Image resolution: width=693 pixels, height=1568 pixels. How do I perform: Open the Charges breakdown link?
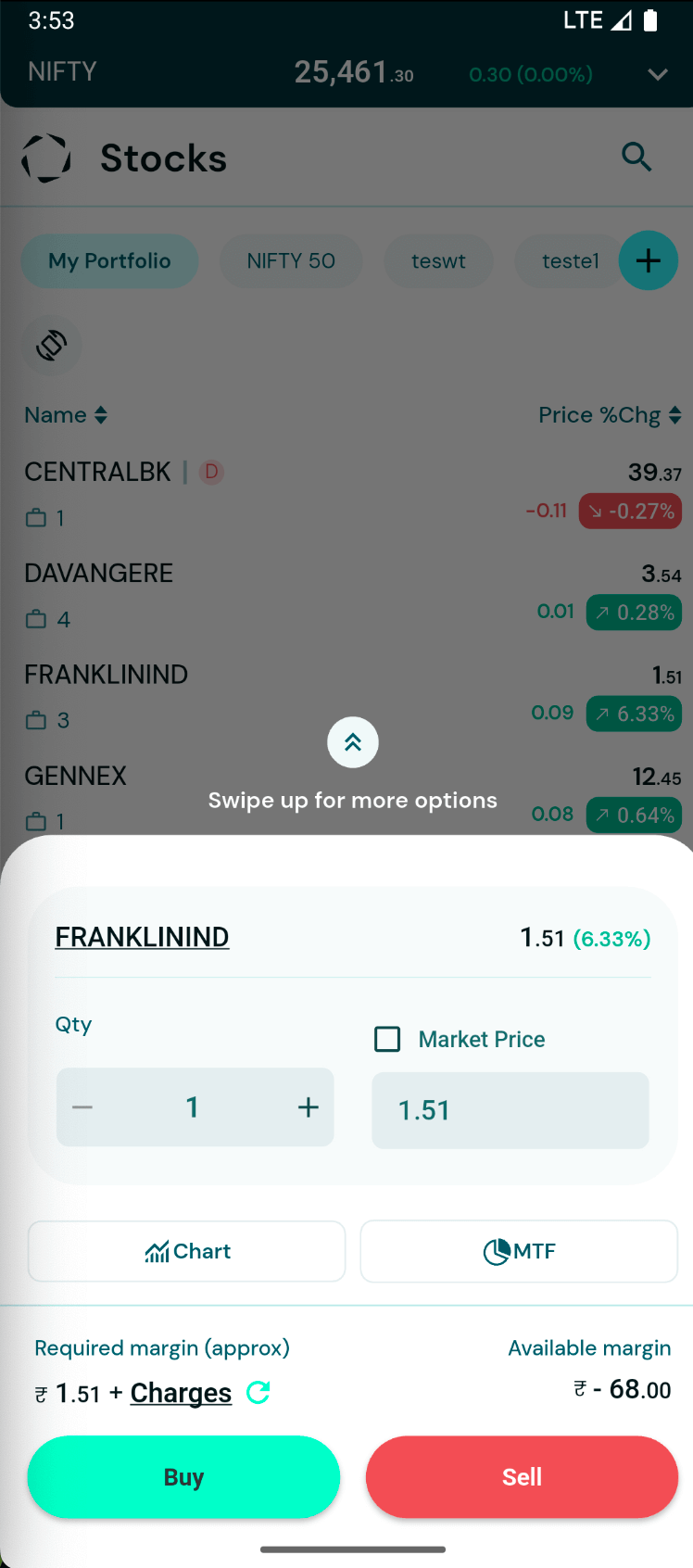pyautogui.click(x=181, y=1393)
